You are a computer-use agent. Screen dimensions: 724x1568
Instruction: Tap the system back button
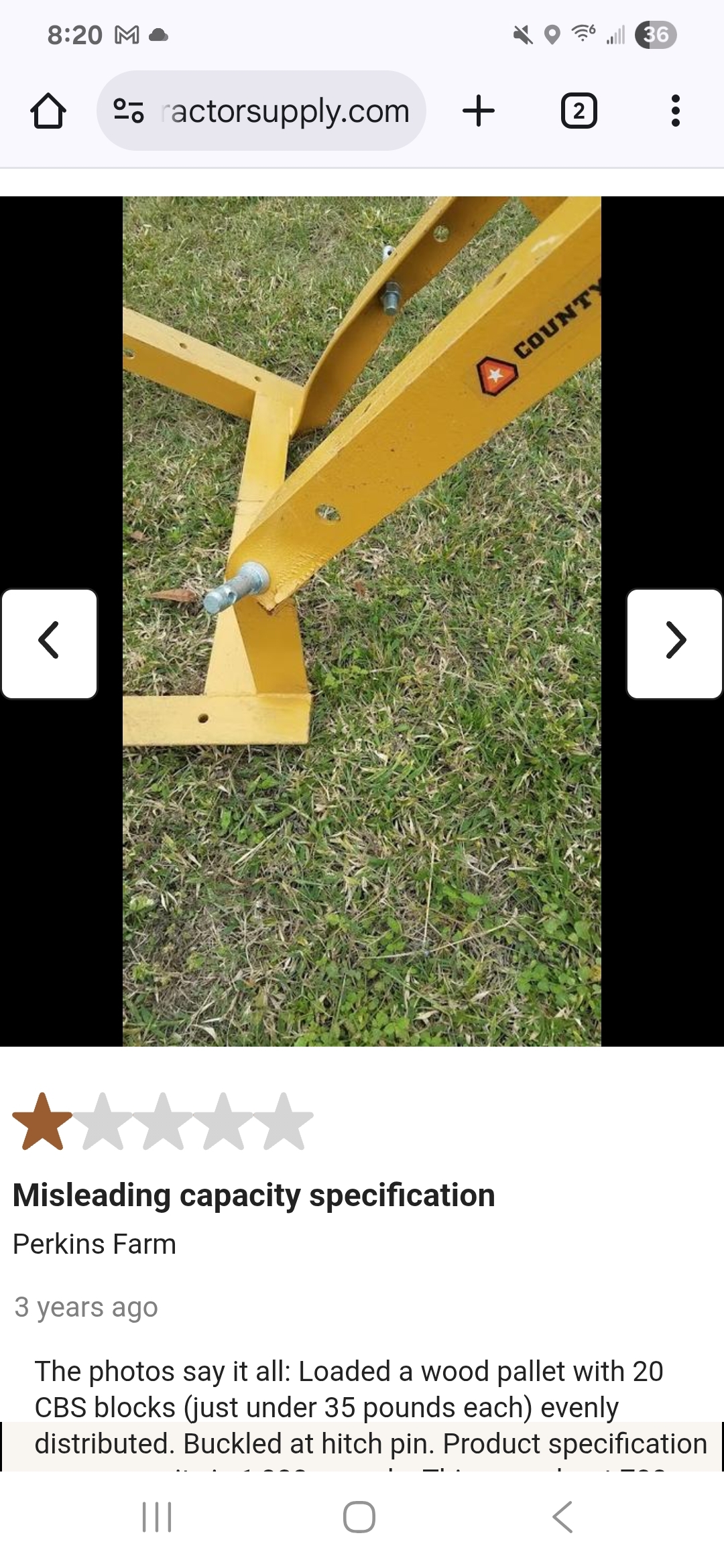pos(563,1516)
